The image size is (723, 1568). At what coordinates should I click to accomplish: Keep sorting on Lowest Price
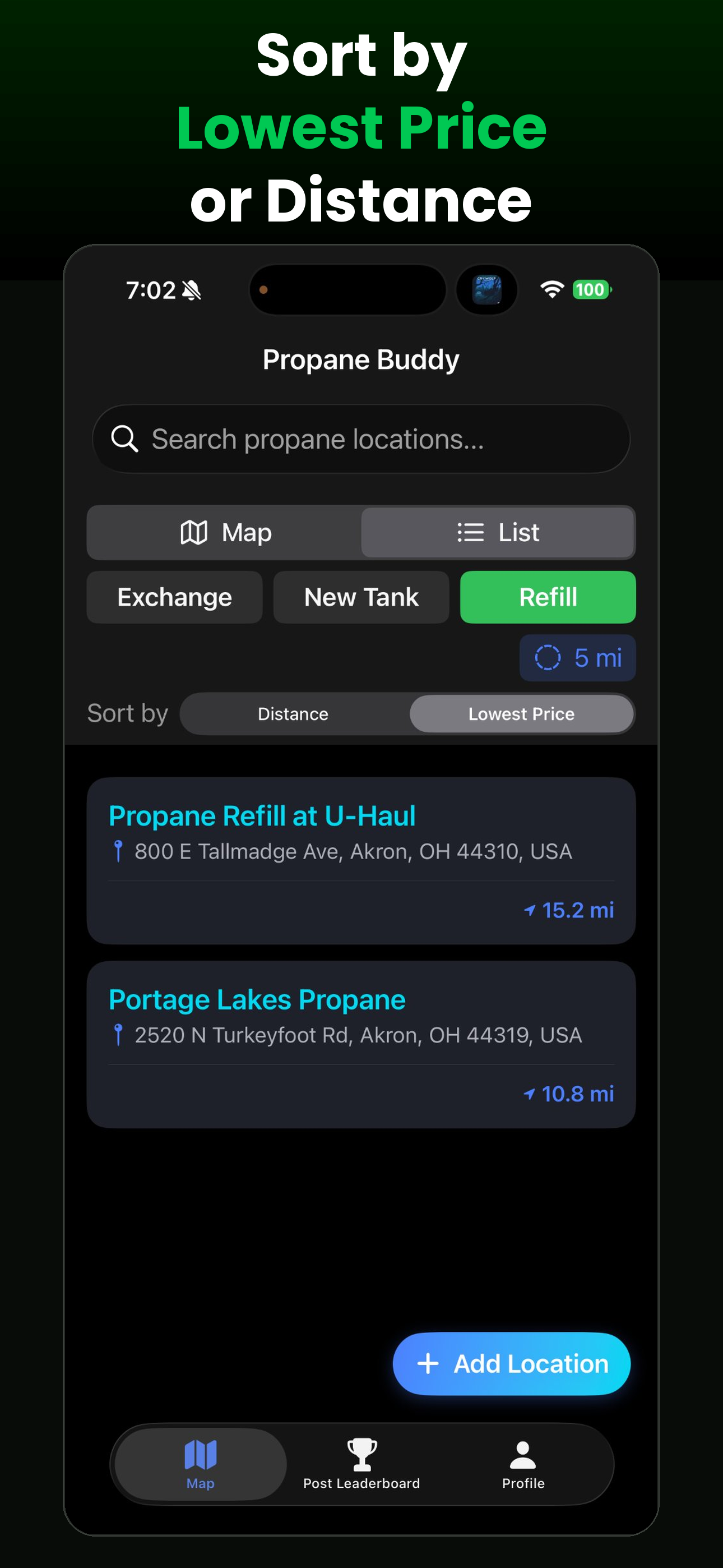[x=521, y=713]
